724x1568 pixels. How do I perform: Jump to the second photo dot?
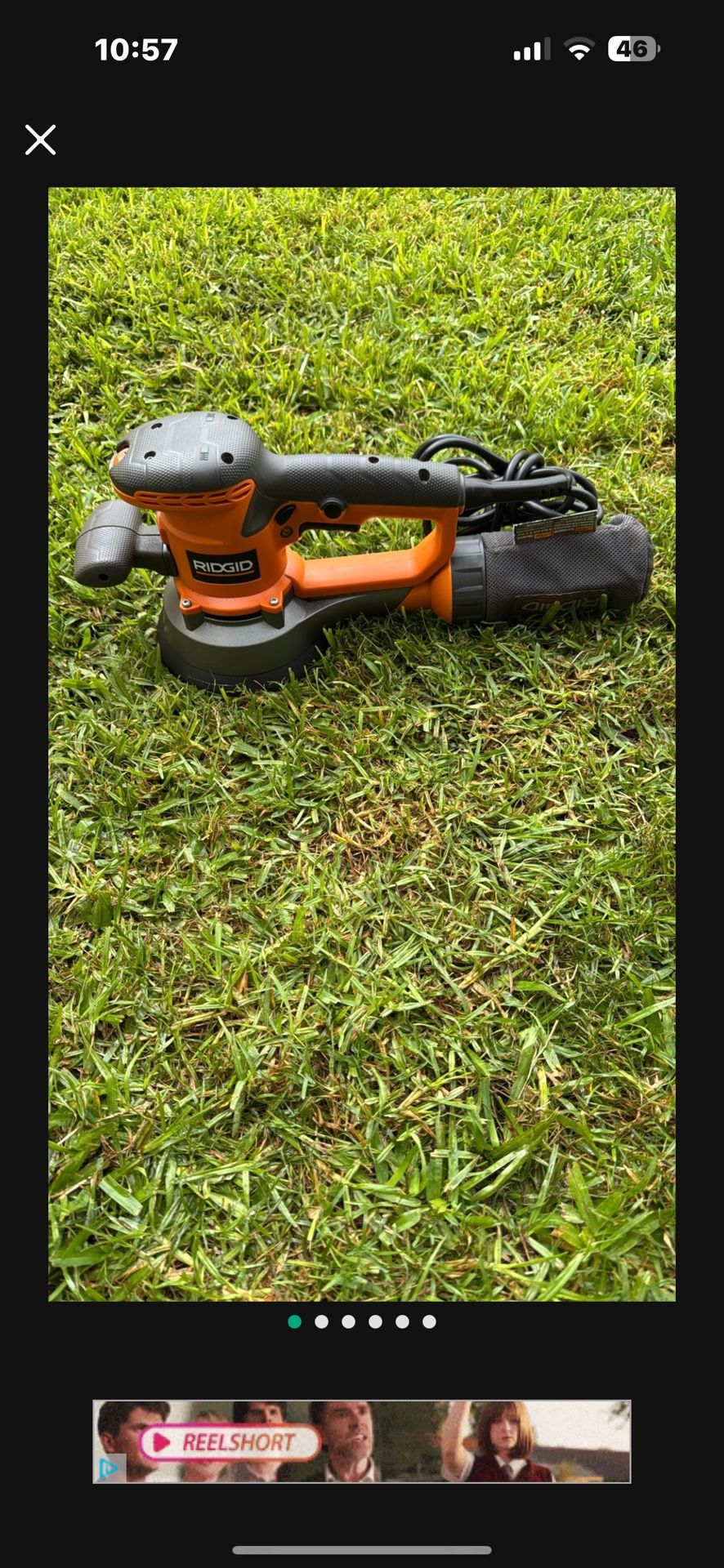click(321, 1321)
